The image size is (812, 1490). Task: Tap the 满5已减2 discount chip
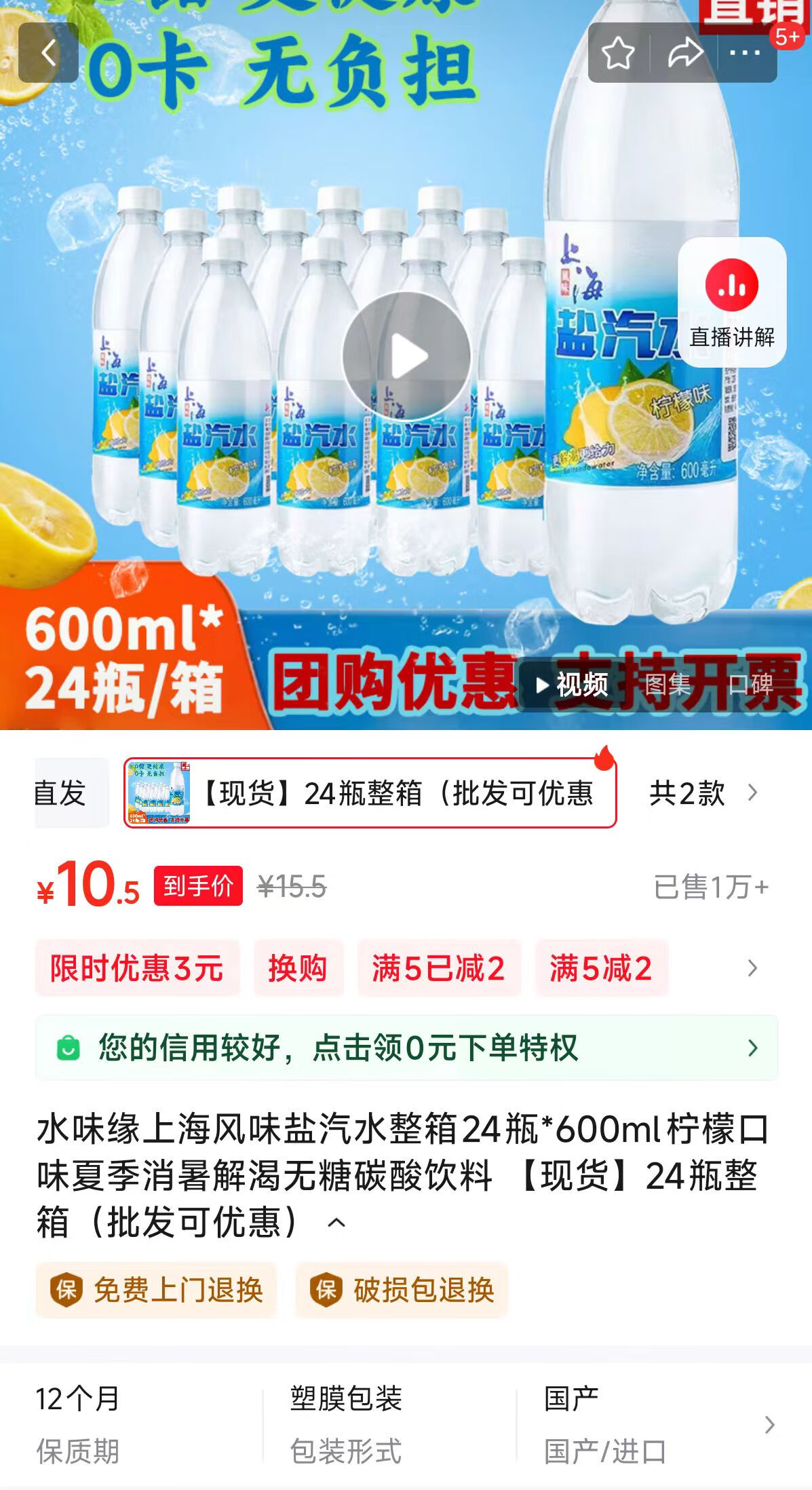point(438,968)
